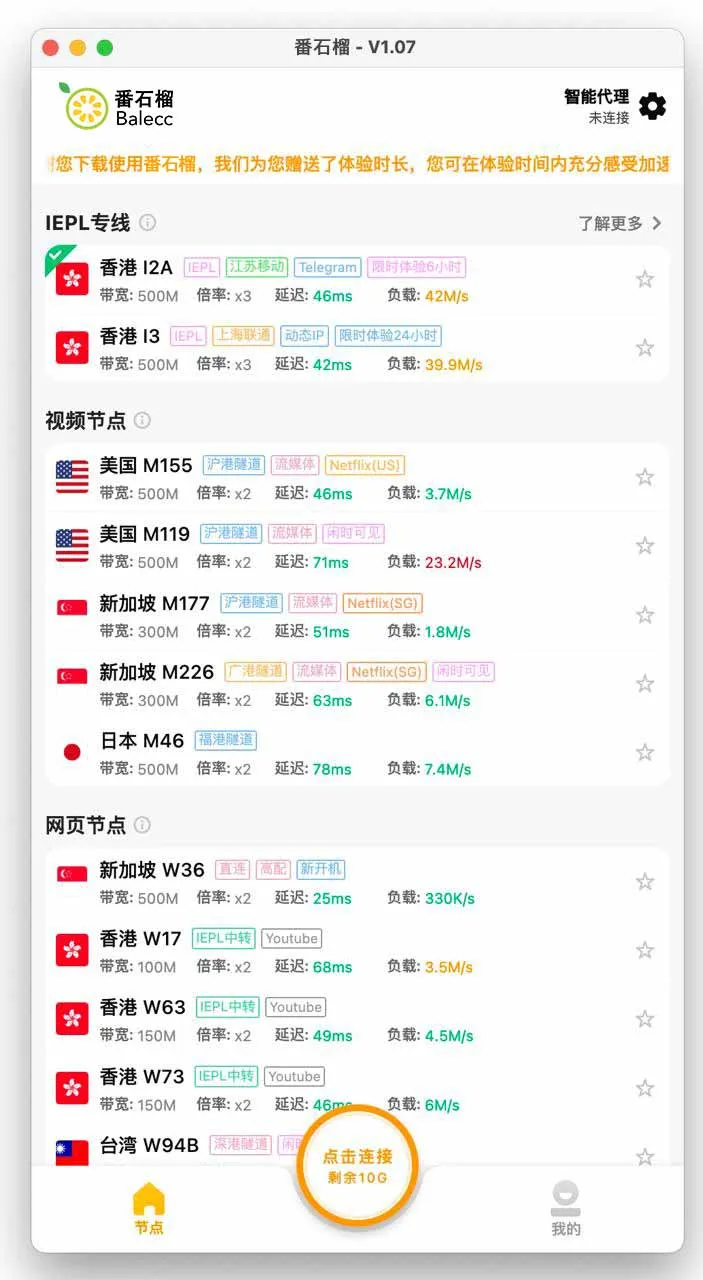Select the 新加坡 M177 node

tap(155, 604)
